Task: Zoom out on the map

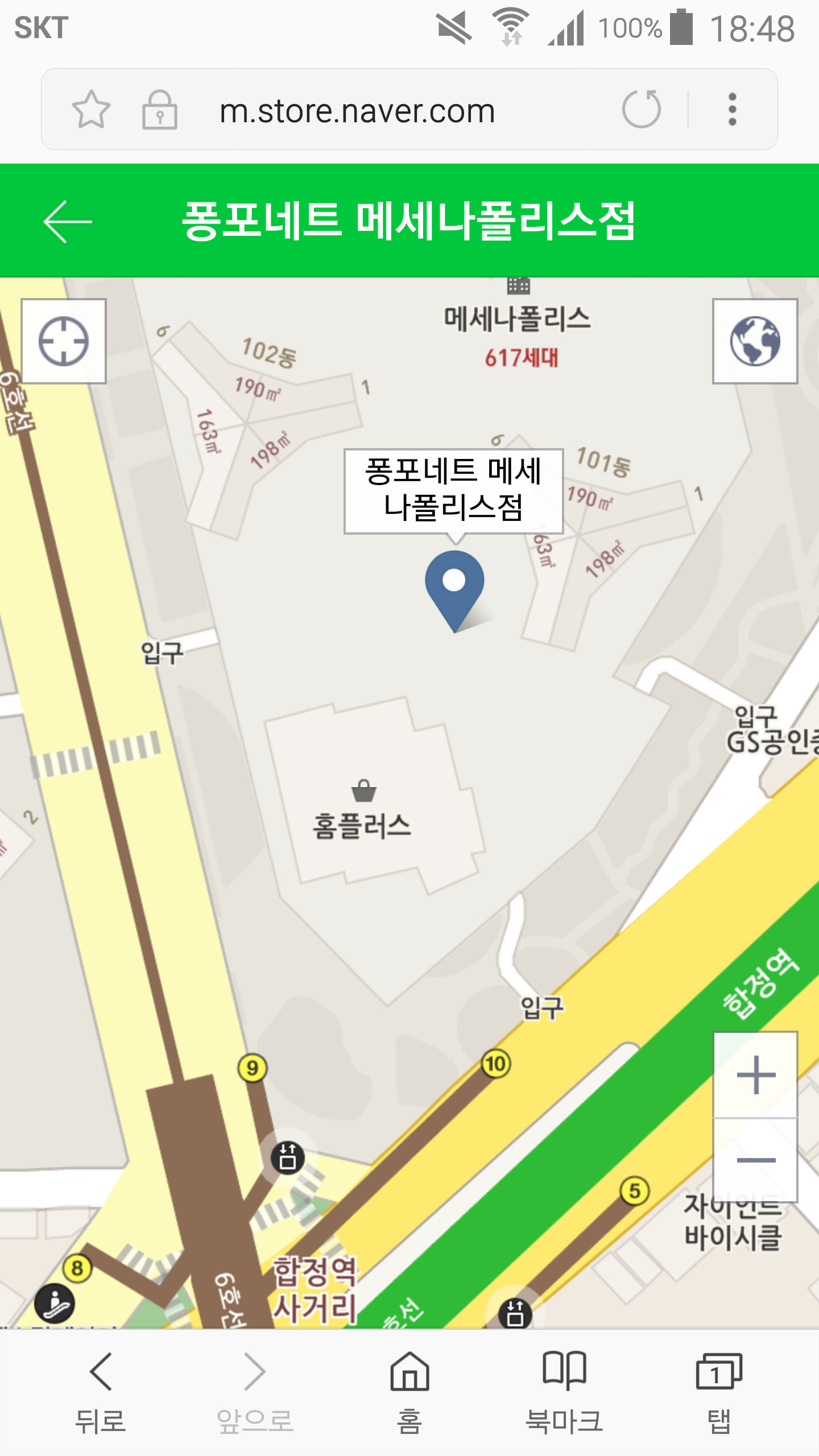Action: [755, 1160]
